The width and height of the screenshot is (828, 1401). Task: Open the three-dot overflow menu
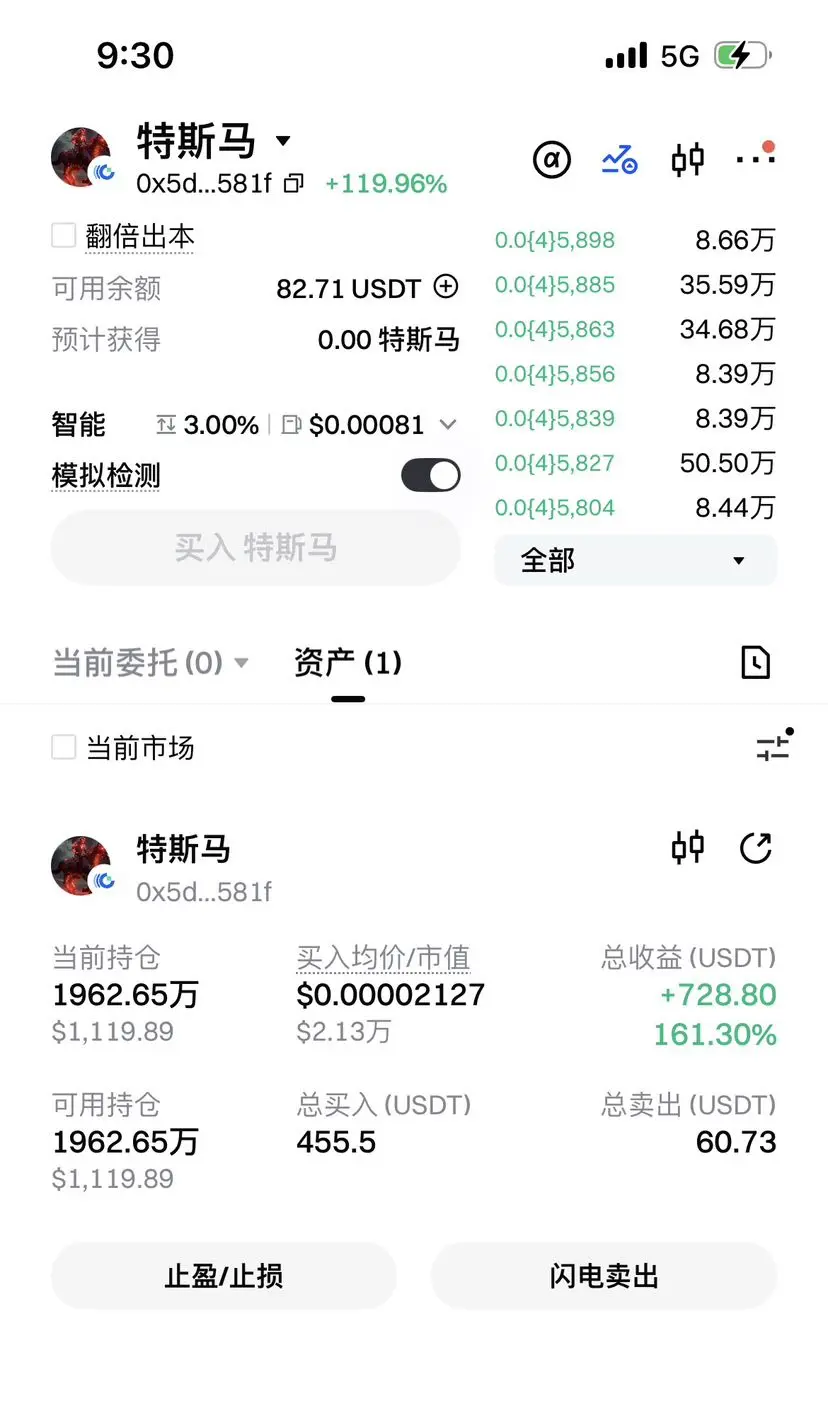point(754,159)
